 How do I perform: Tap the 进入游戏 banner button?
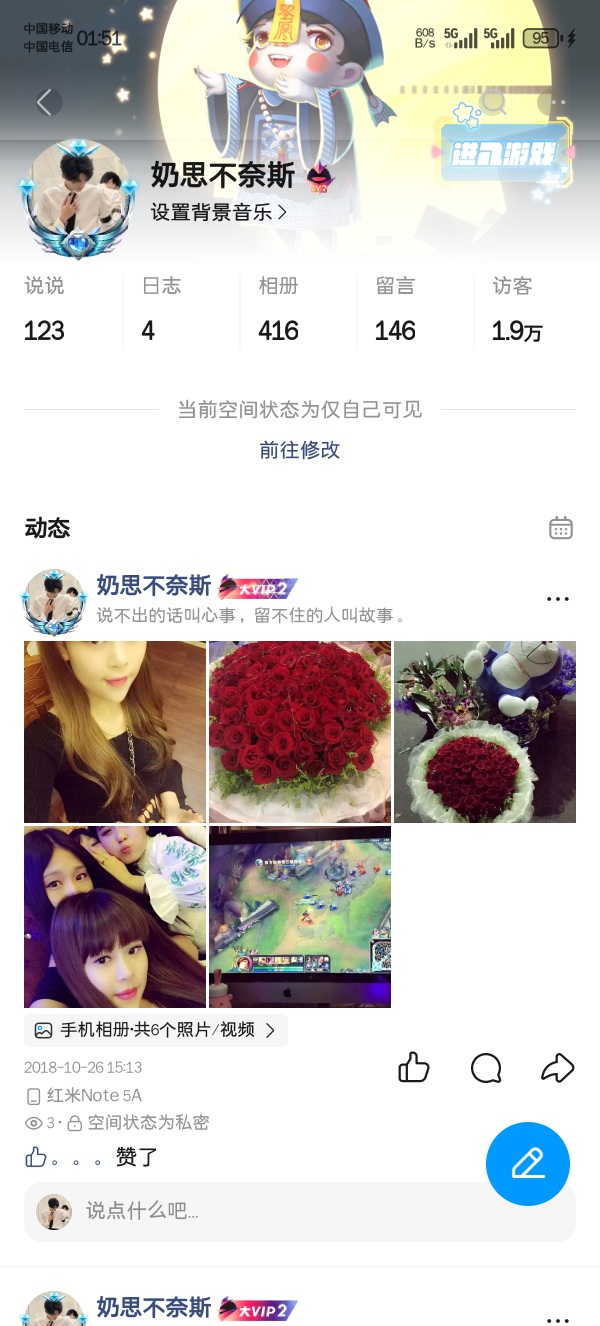[505, 155]
